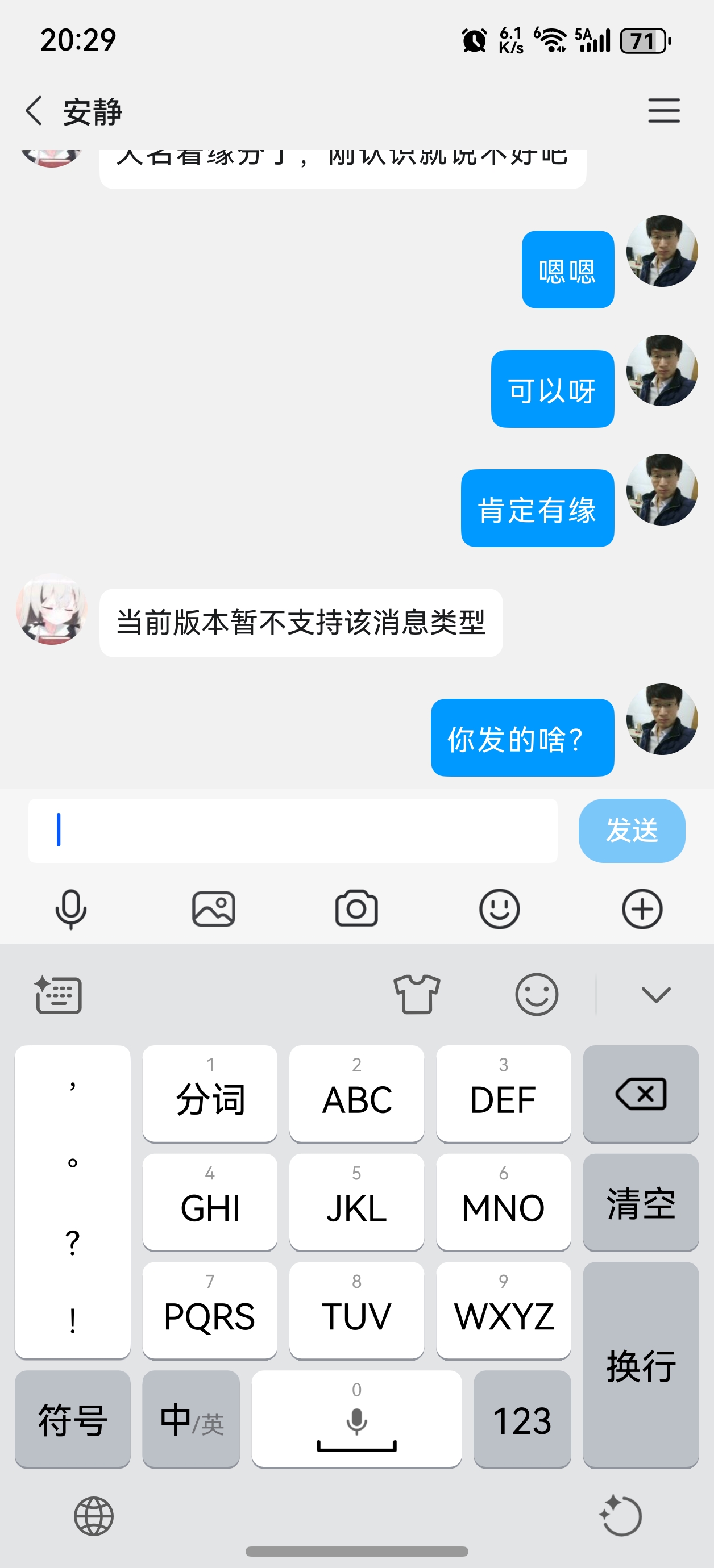Tap the globe icon below keyboard
The width and height of the screenshot is (714, 1568).
coord(94,1516)
